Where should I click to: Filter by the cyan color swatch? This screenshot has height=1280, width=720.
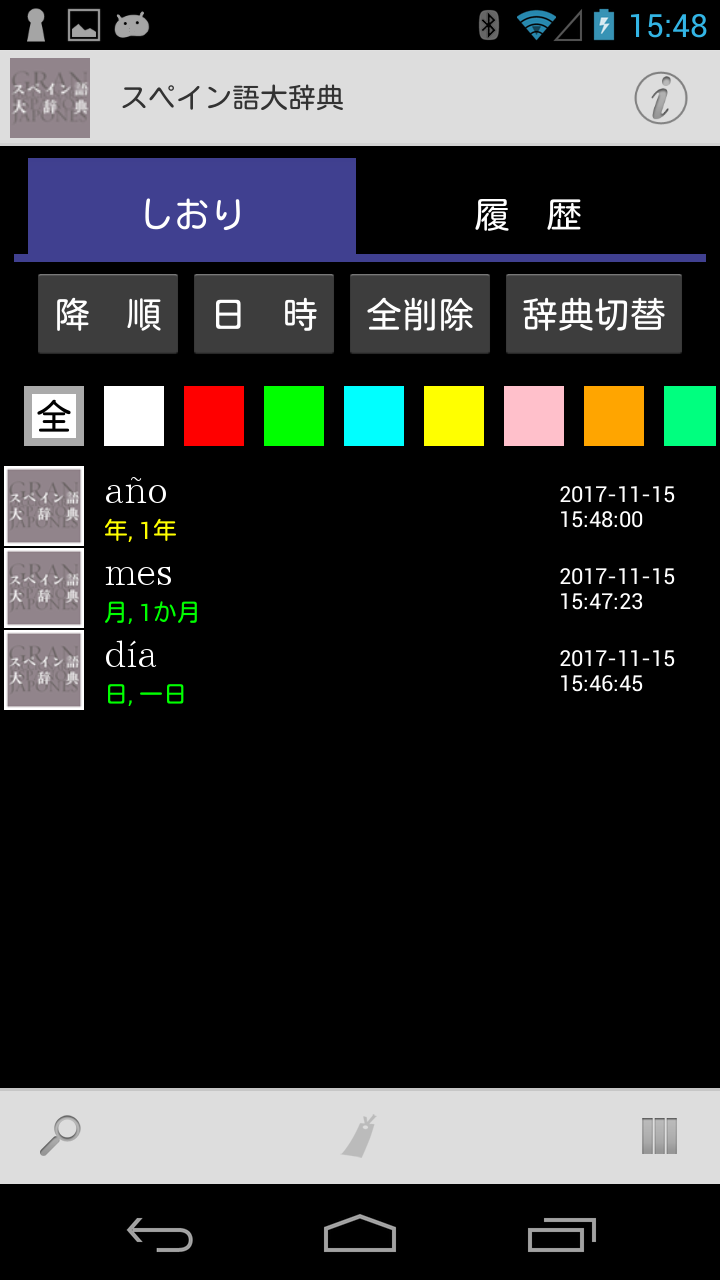(x=374, y=416)
